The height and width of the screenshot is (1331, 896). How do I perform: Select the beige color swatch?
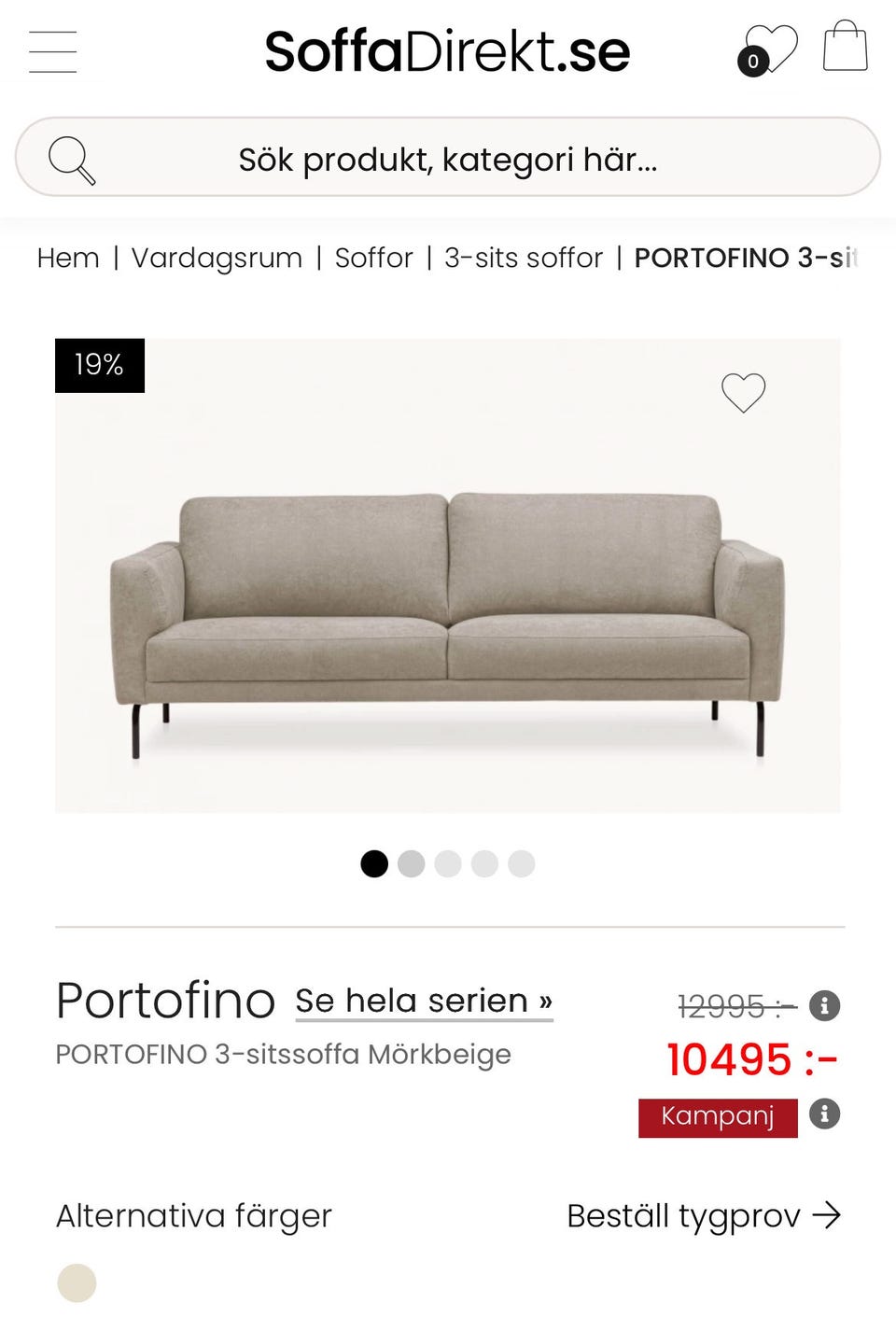77,1283
